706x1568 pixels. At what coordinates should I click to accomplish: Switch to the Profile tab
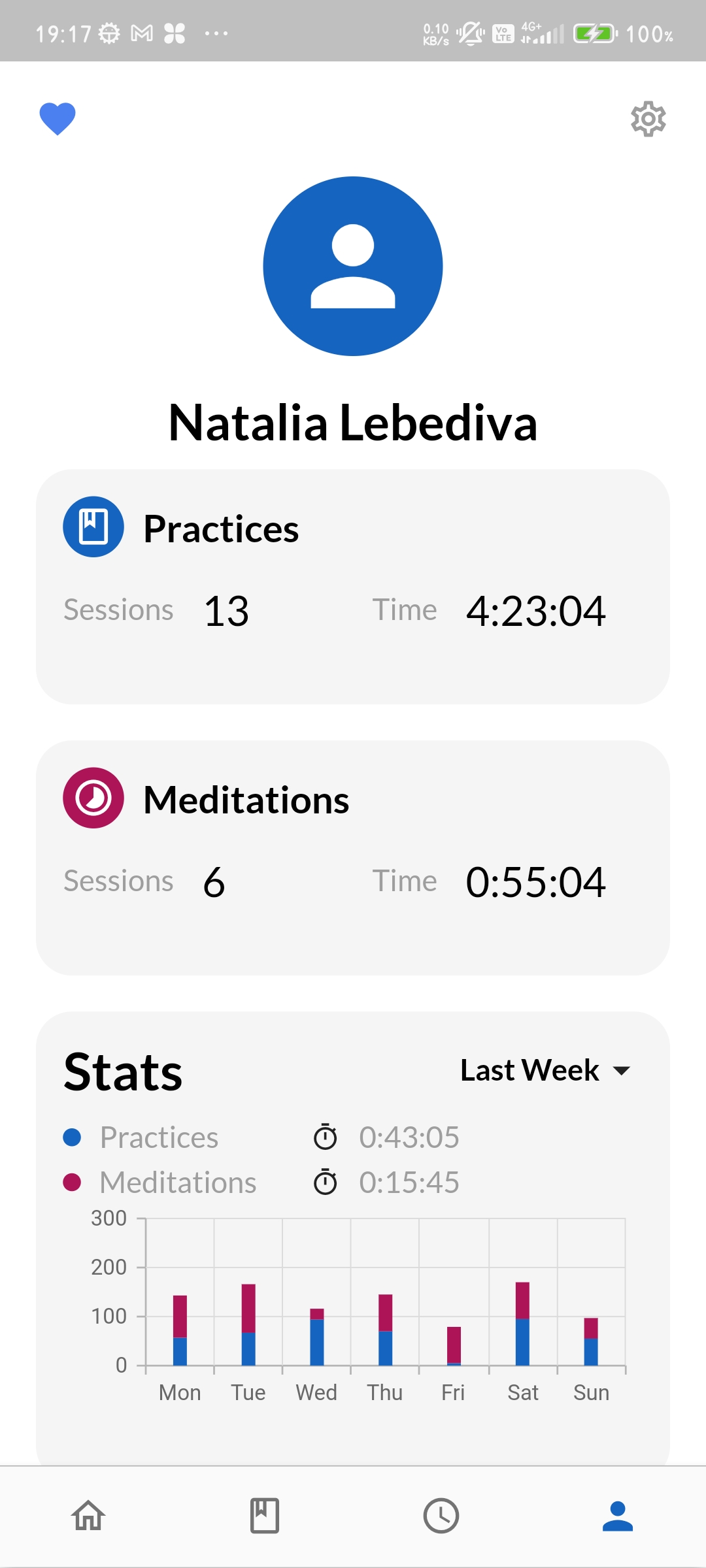coord(617,1516)
